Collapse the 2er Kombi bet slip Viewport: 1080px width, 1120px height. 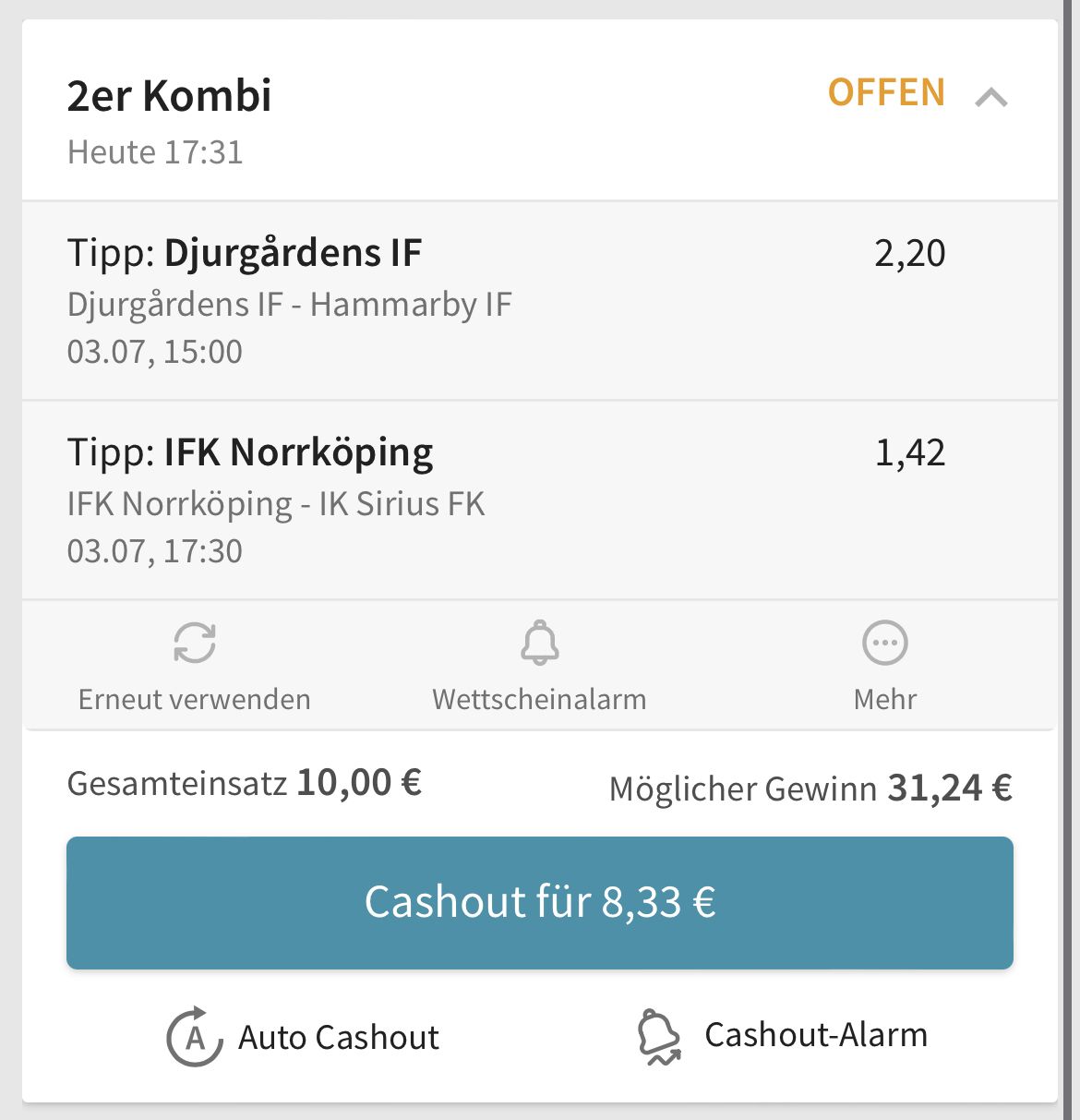(x=990, y=97)
